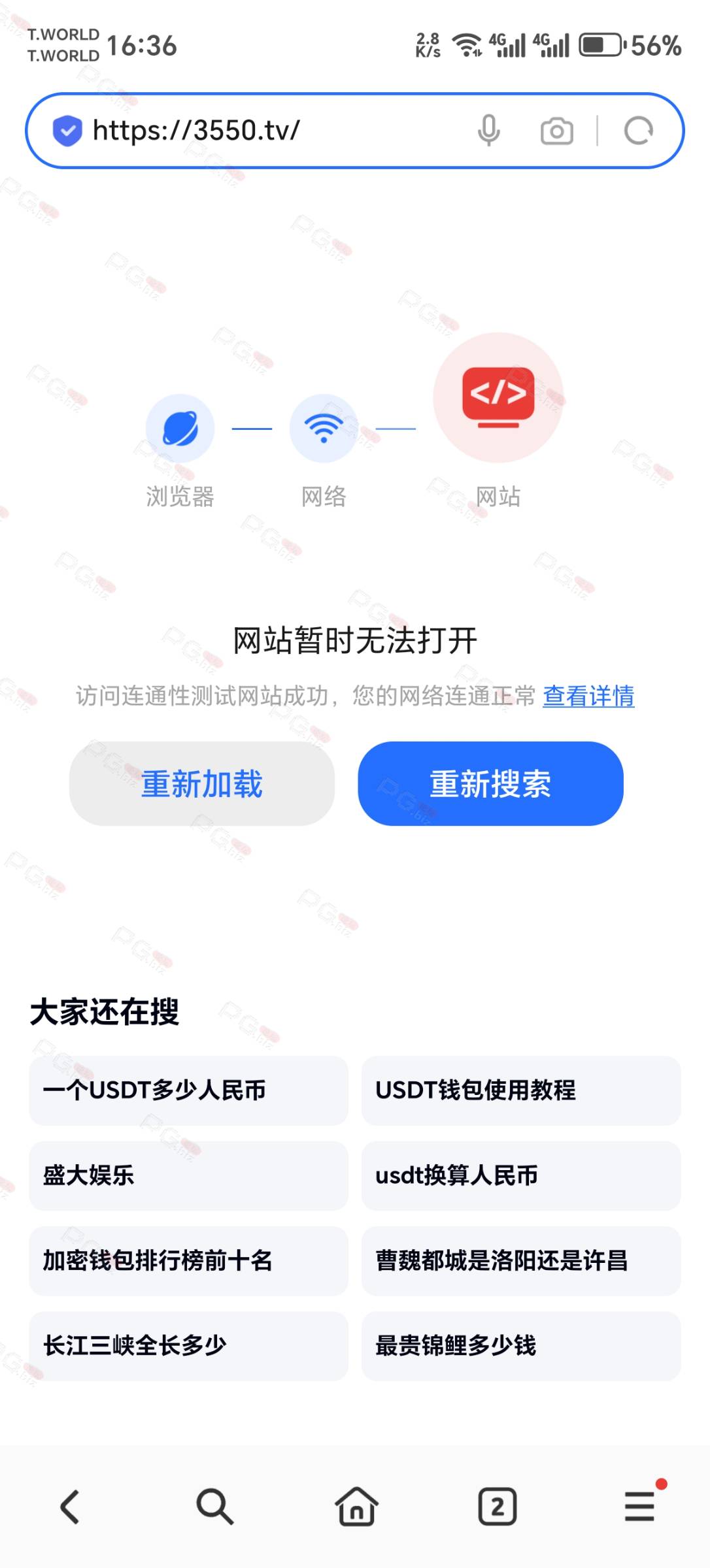The height and width of the screenshot is (1568, 710).
Task: Search 一个USDT多少人民币
Action: click(188, 1090)
